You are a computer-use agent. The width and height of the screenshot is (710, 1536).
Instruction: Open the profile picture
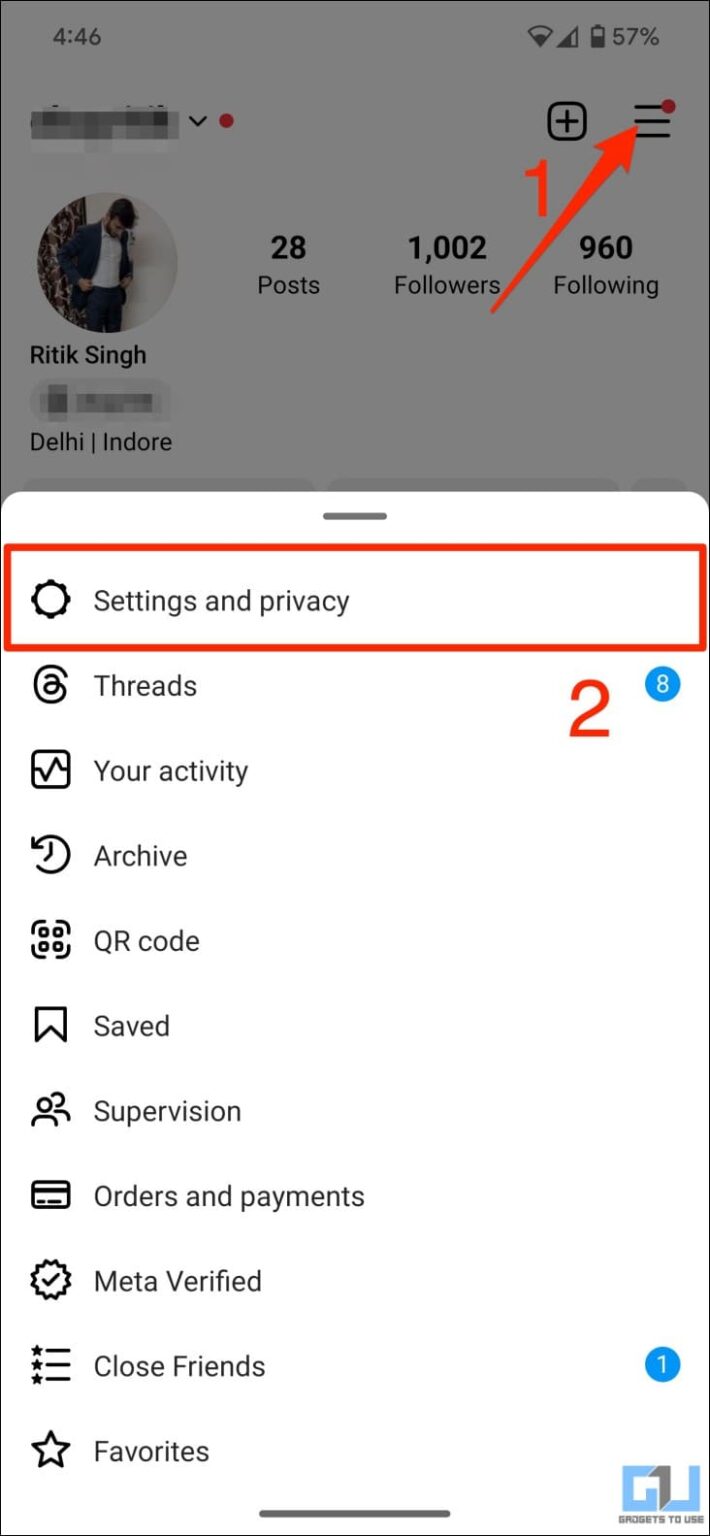click(x=108, y=263)
